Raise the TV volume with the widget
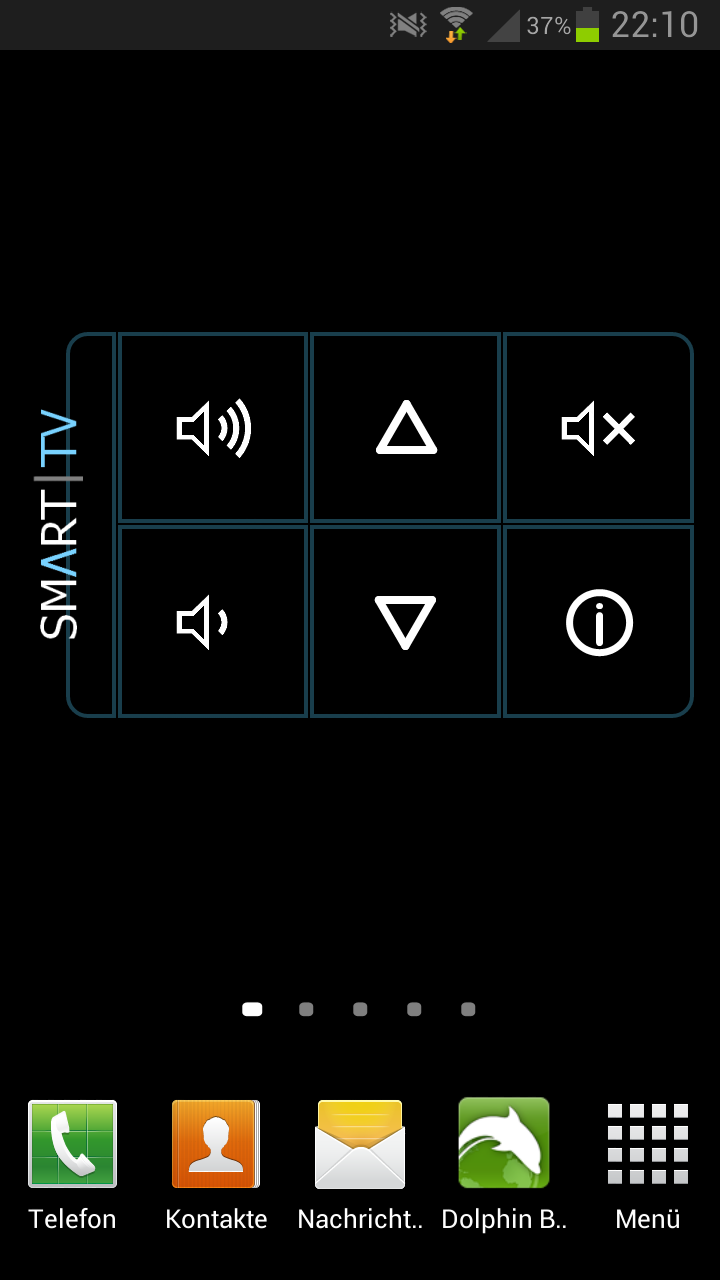Image resolution: width=720 pixels, height=1280 pixels. (x=213, y=428)
